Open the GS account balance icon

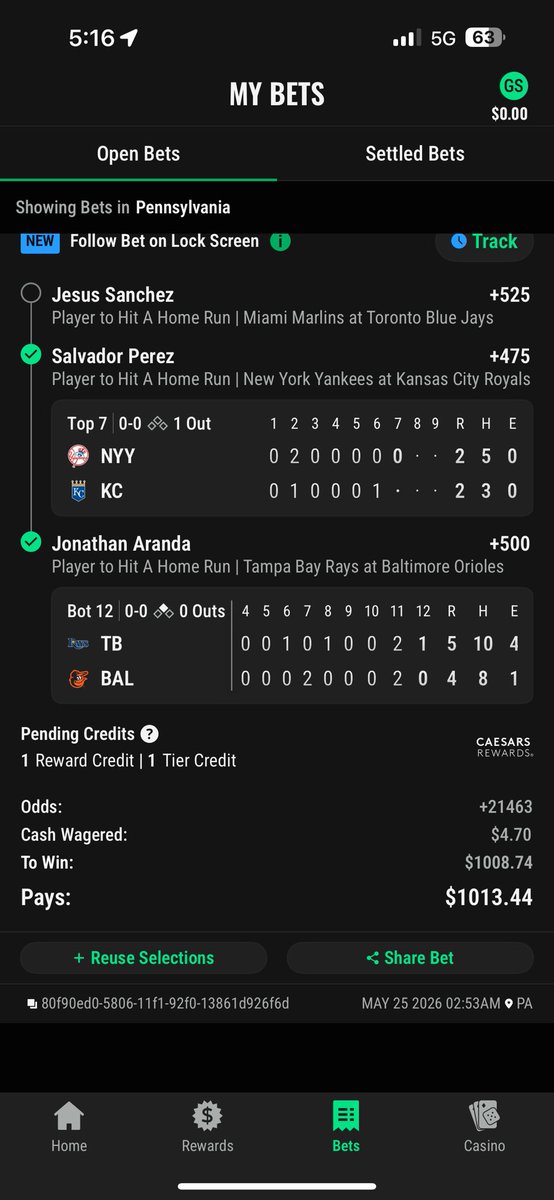[x=512, y=86]
